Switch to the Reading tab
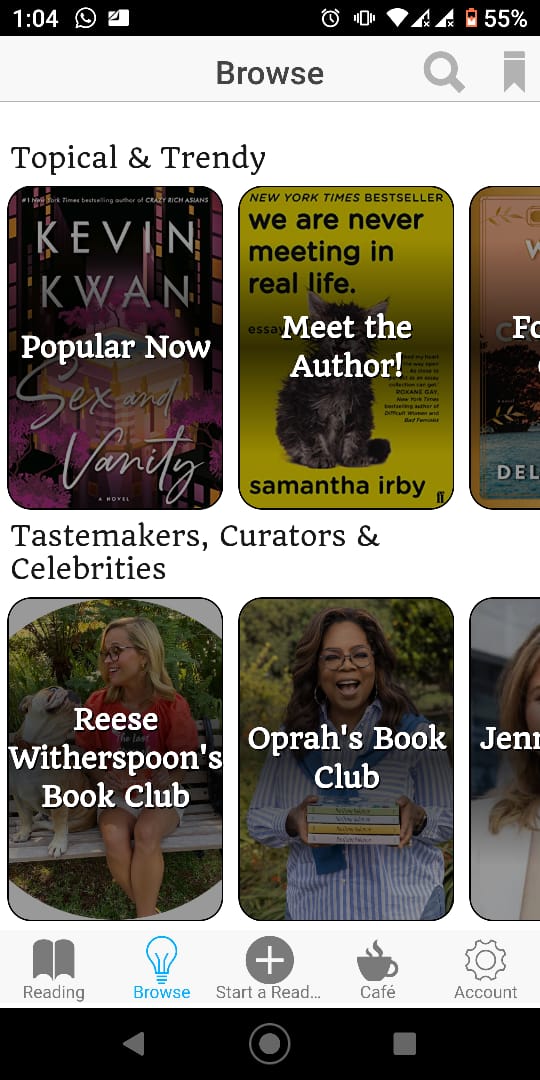Image resolution: width=540 pixels, height=1080 pixels. click(x=54, y=970)
